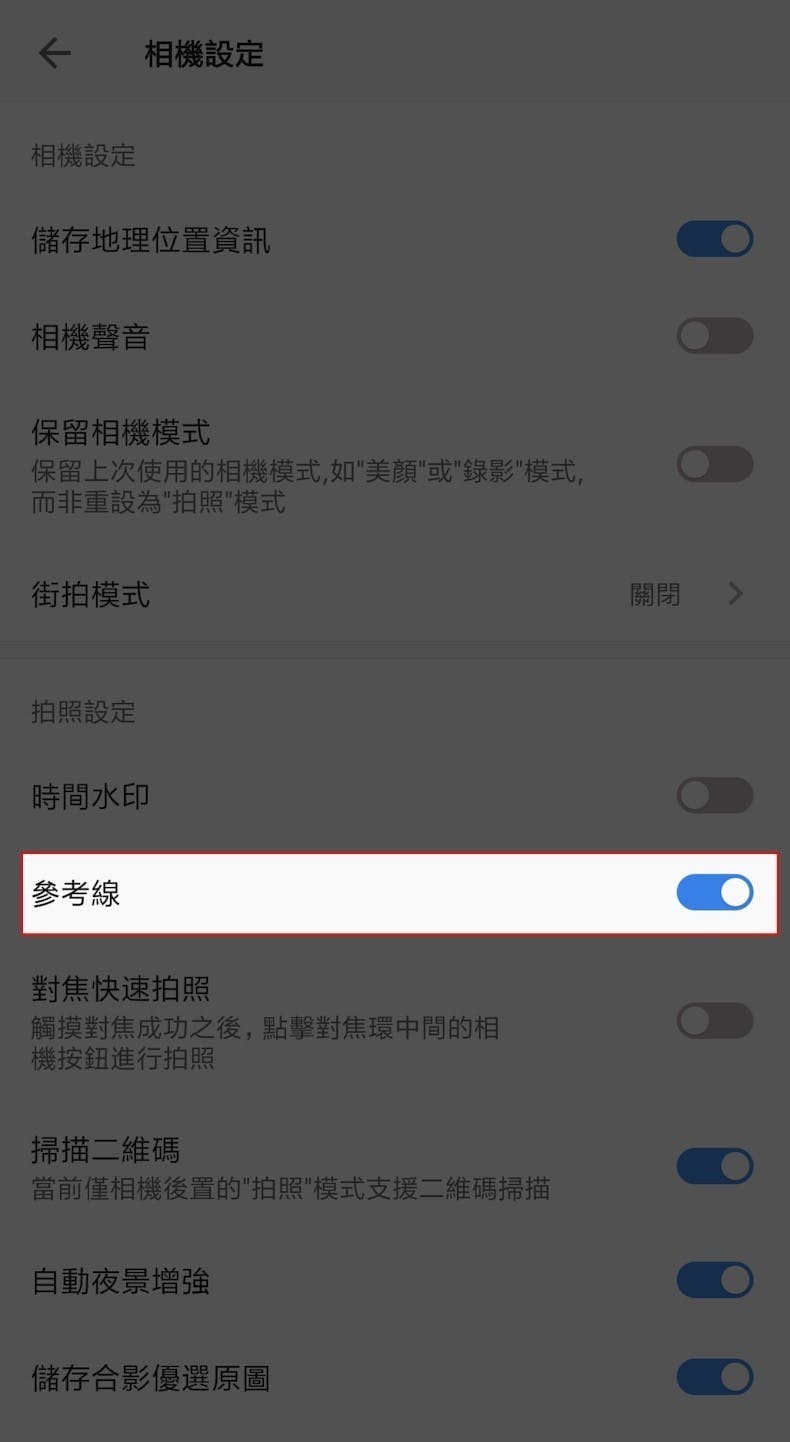Image resolution: width=790 pixels, height=1442 pixels.
Task: Turn off 儲存地理位置資訊 switch
Action: pyautogui.click(x=714, y=240)
